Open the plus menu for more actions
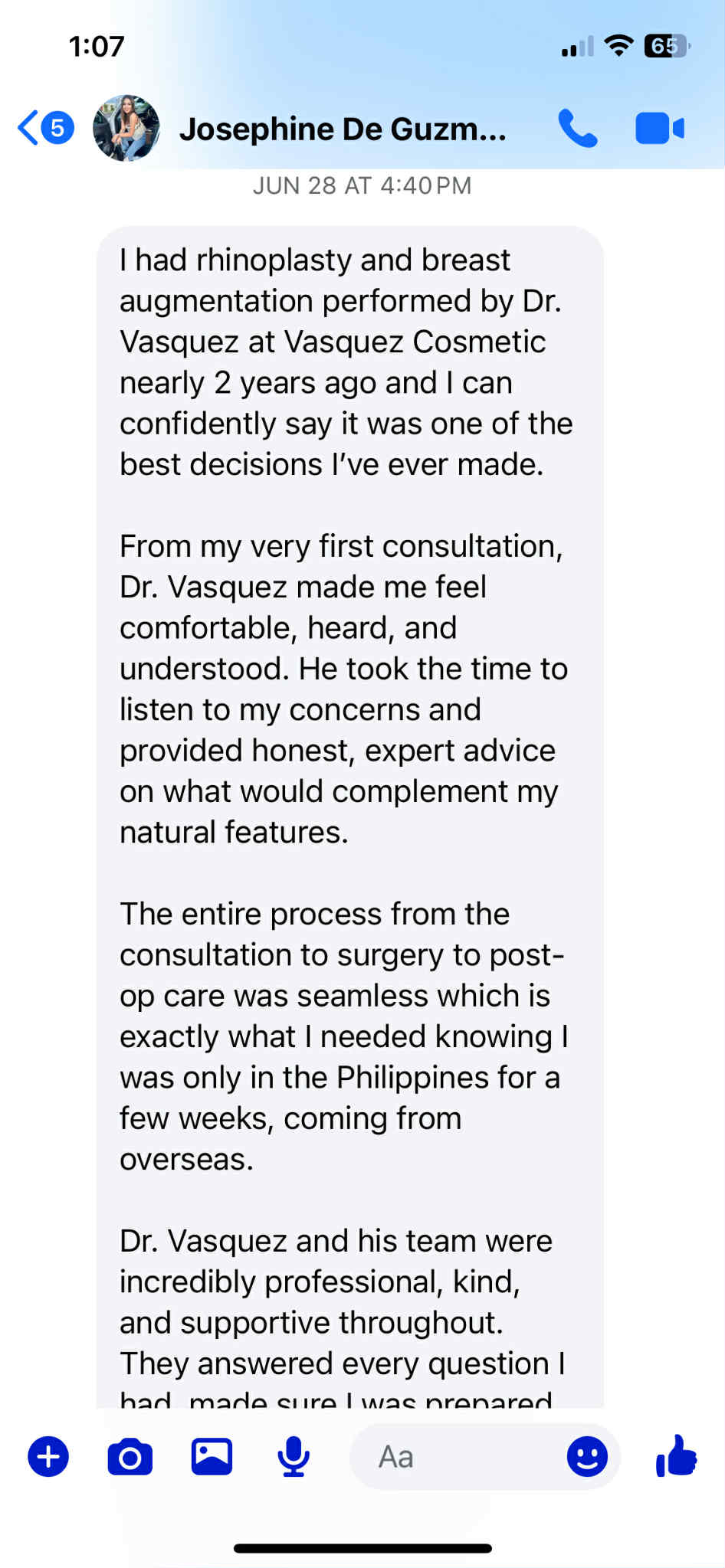Viewport: 725px width, 1568px height. coord(48,1456)
